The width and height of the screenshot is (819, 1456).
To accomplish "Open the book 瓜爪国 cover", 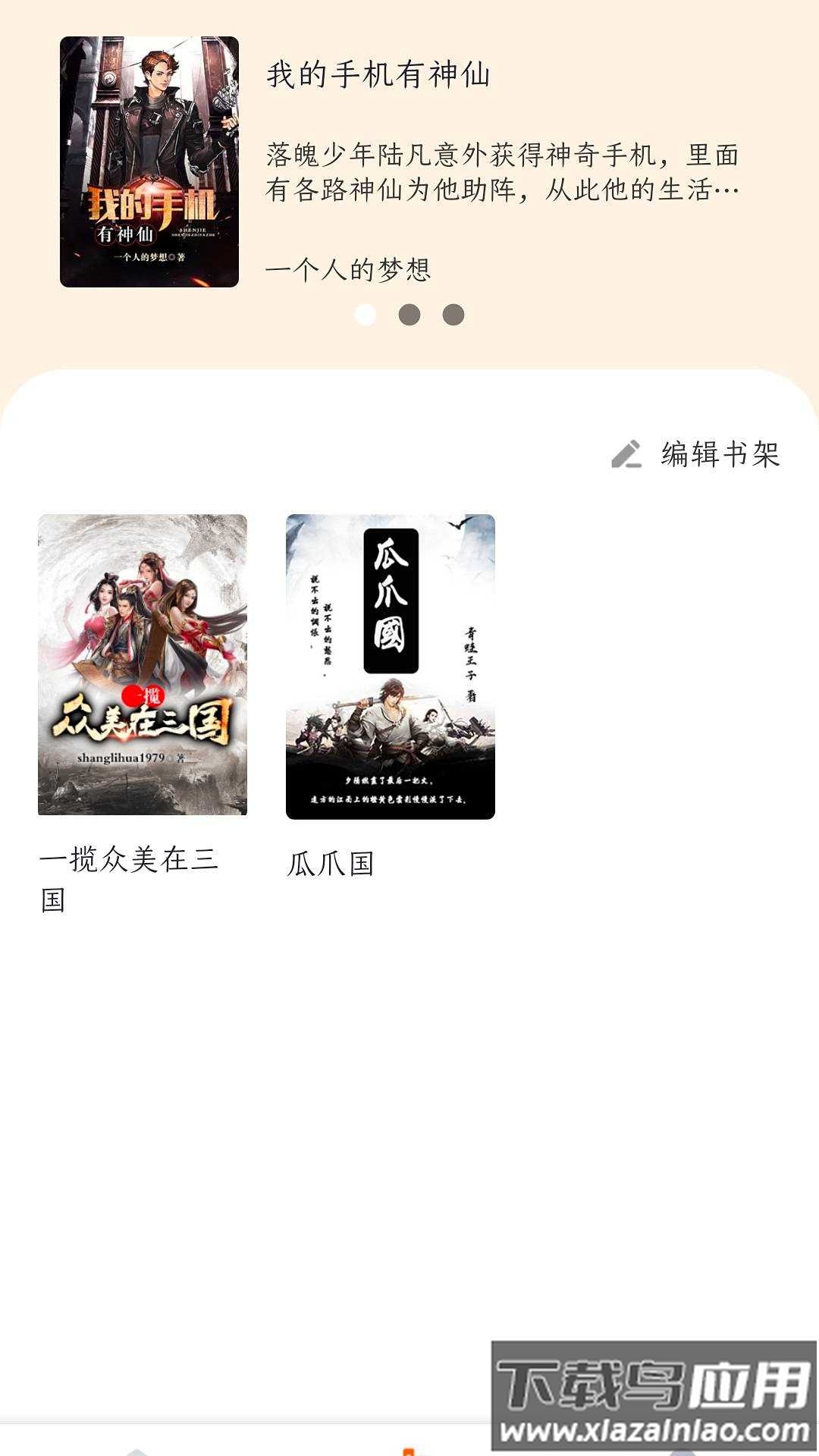I will [x=392, y=666].
